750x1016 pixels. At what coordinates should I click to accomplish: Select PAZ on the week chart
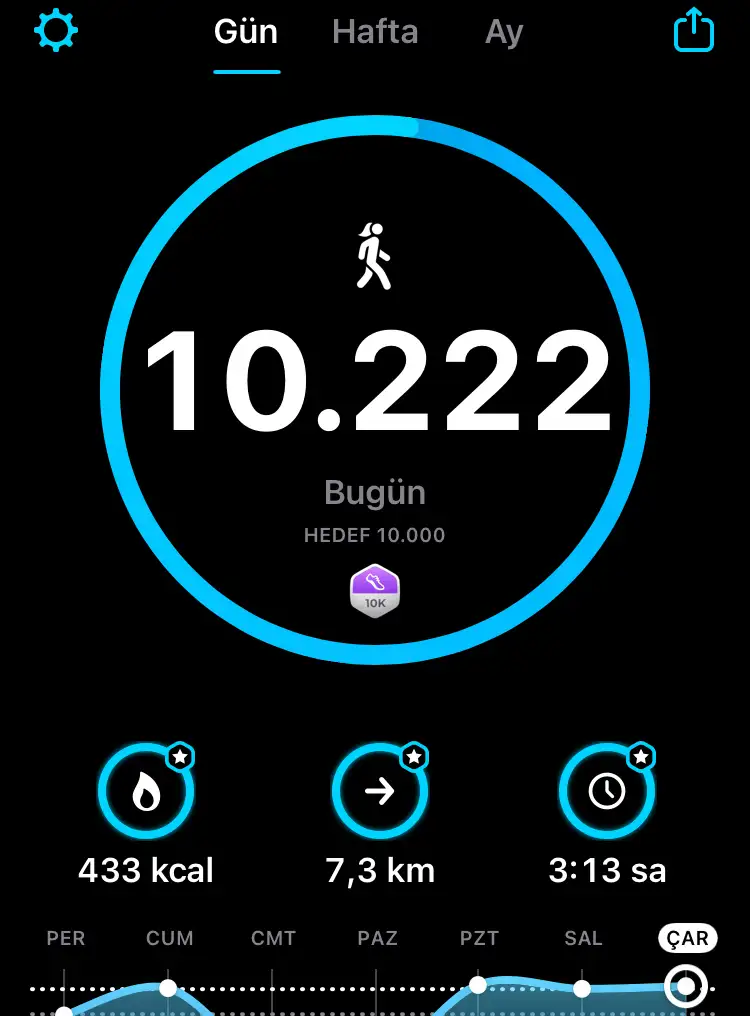(377, 939)
